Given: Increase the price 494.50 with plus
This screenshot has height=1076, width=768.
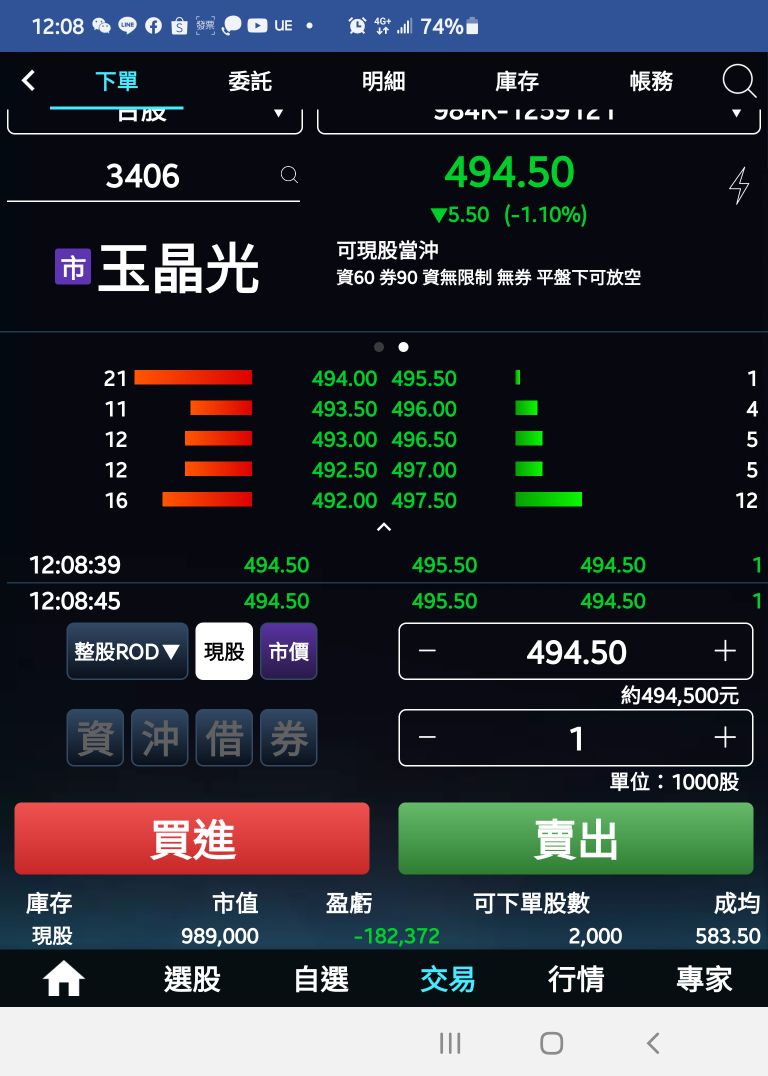Looking at the screenshot, I should (x=725, y=652).
